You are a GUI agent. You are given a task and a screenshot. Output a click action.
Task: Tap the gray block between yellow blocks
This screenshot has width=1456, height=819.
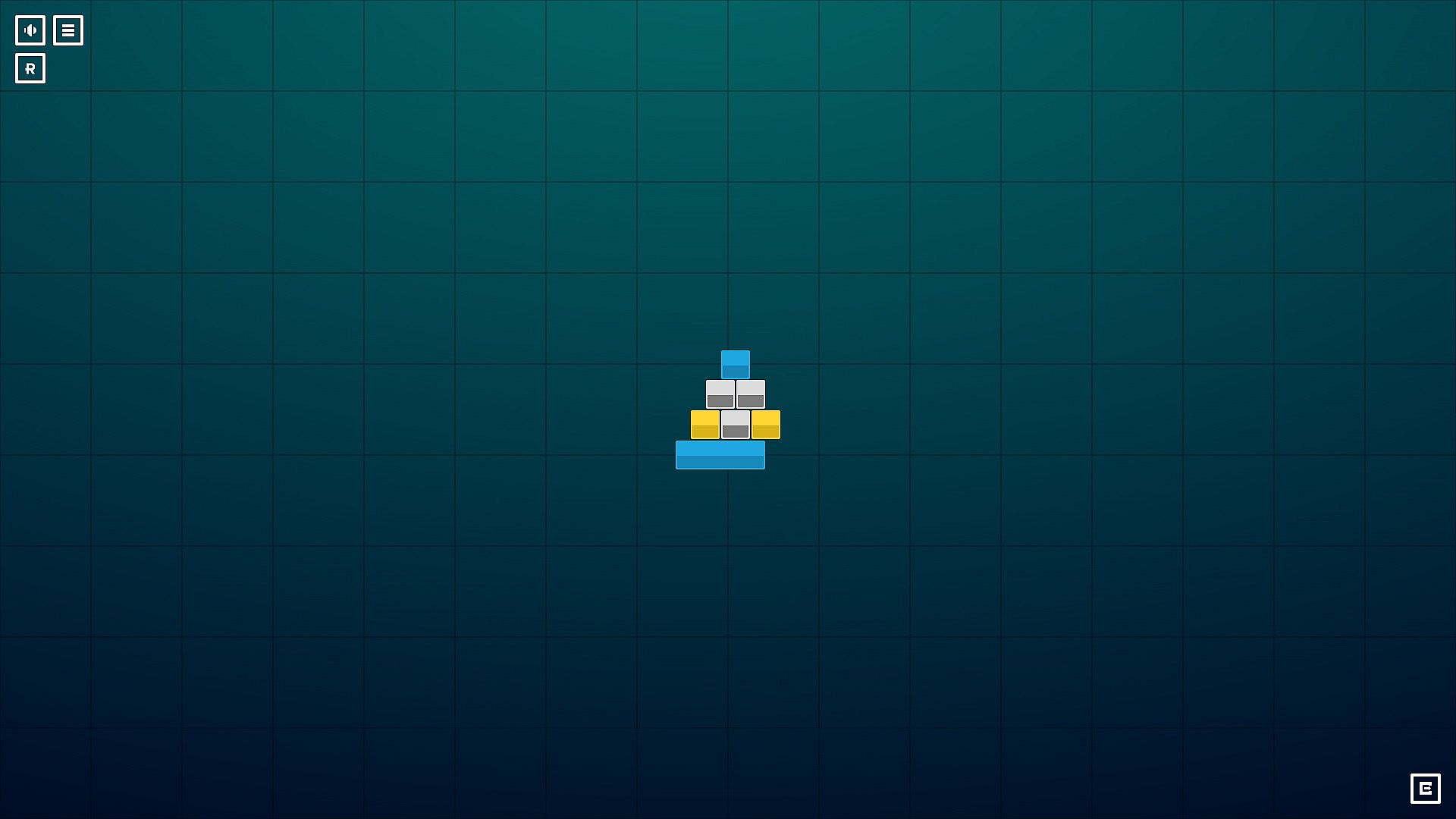(735, 425)
